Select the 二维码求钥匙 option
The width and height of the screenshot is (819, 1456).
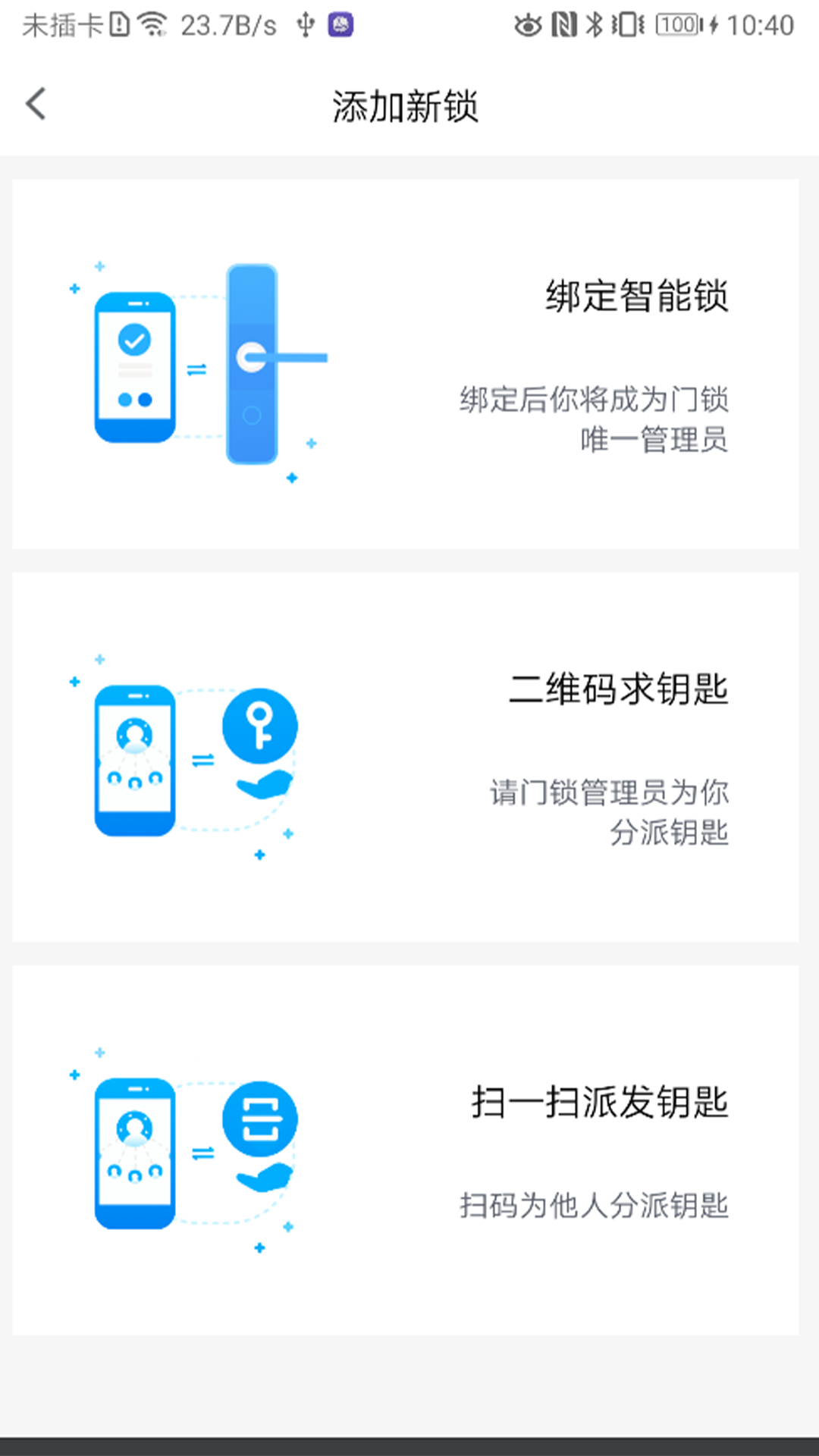click(x=406, y=757)
